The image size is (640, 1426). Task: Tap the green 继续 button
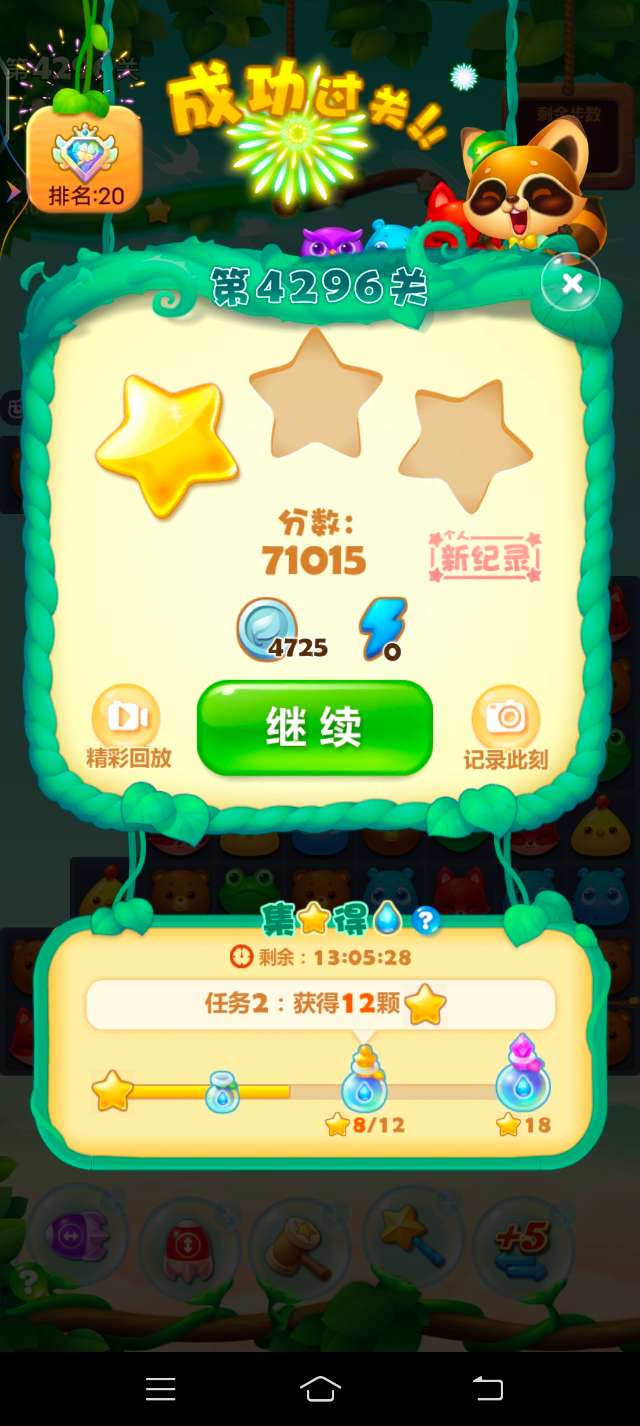click(315, 728)
